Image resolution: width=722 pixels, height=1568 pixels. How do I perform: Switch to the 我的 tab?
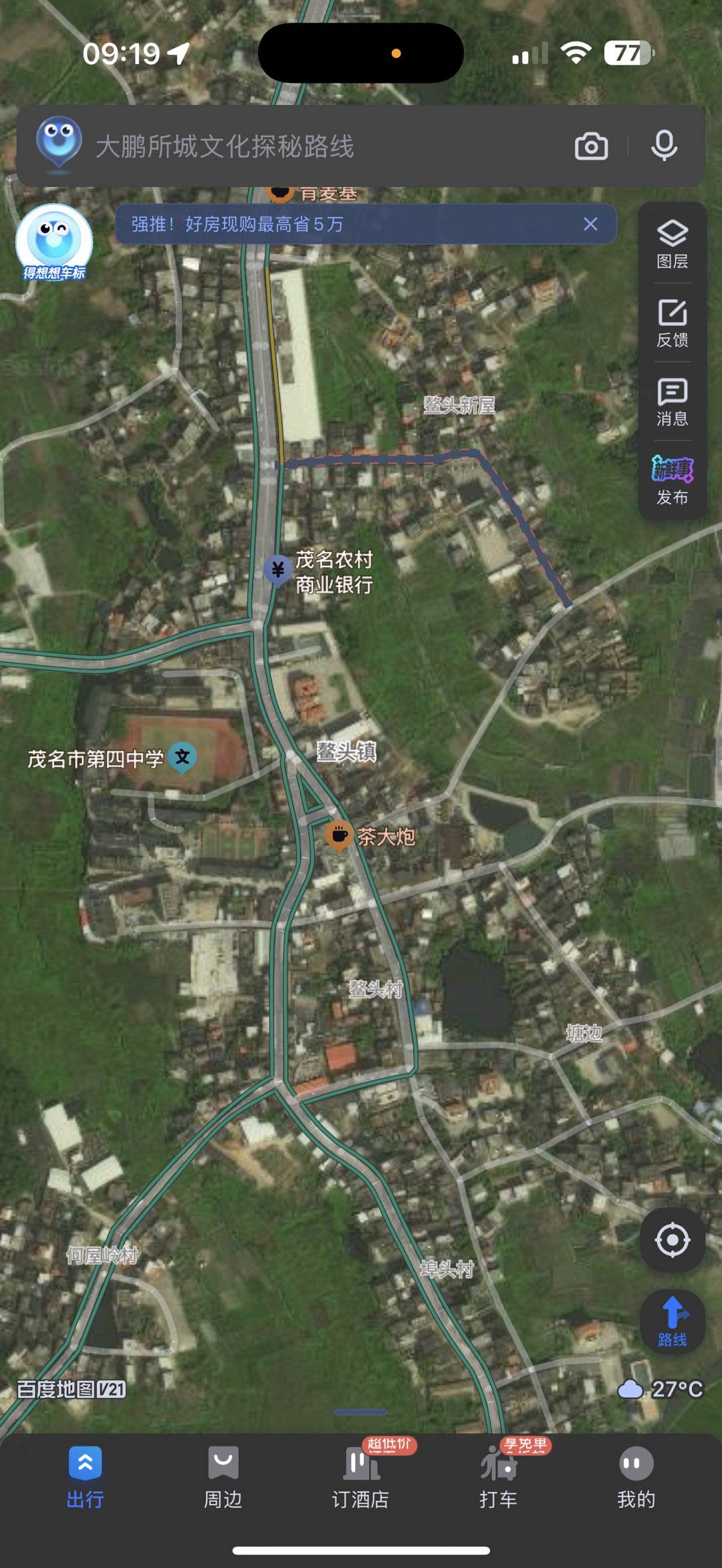636,1477
